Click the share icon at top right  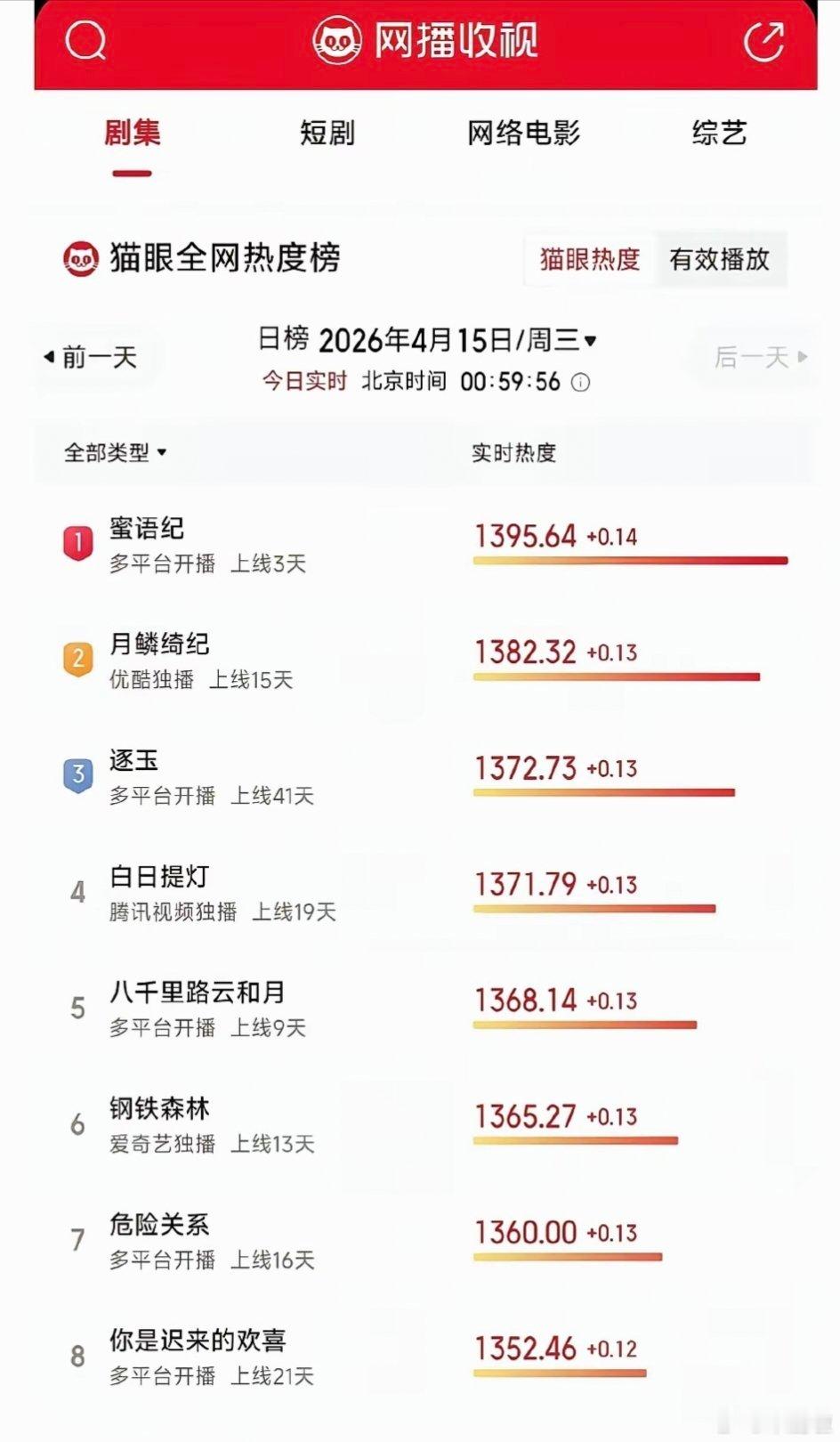[763, 43]
